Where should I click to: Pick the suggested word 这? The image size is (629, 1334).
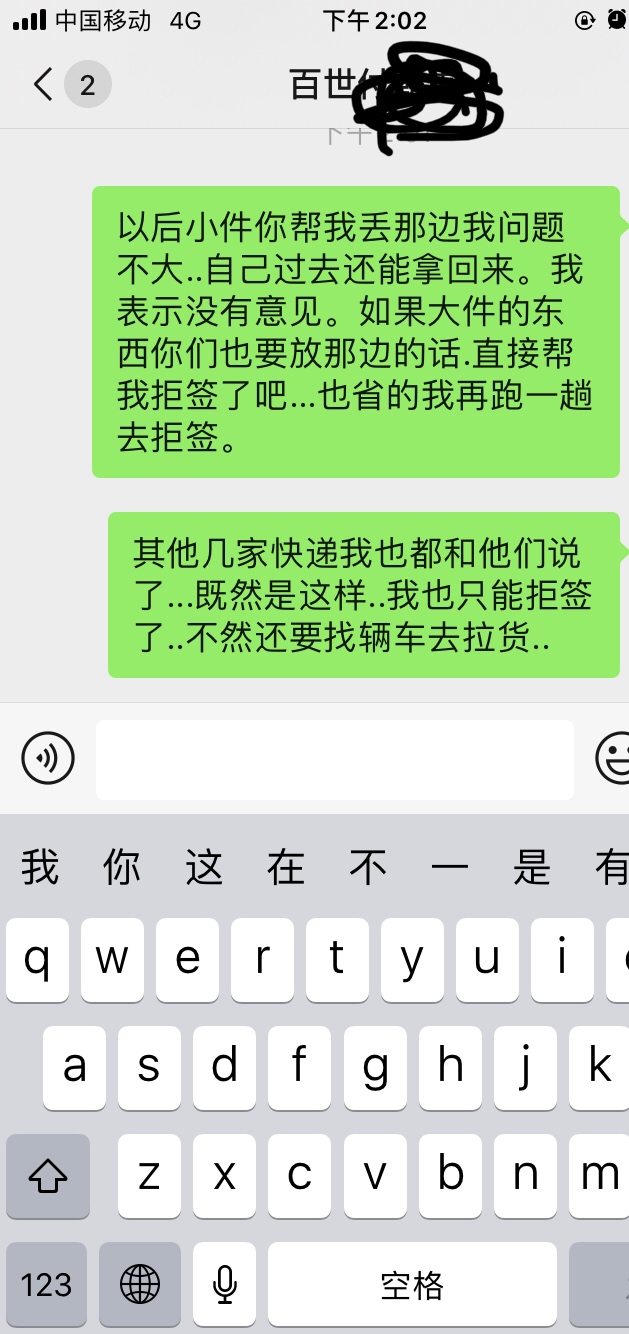tap(204, 867)
